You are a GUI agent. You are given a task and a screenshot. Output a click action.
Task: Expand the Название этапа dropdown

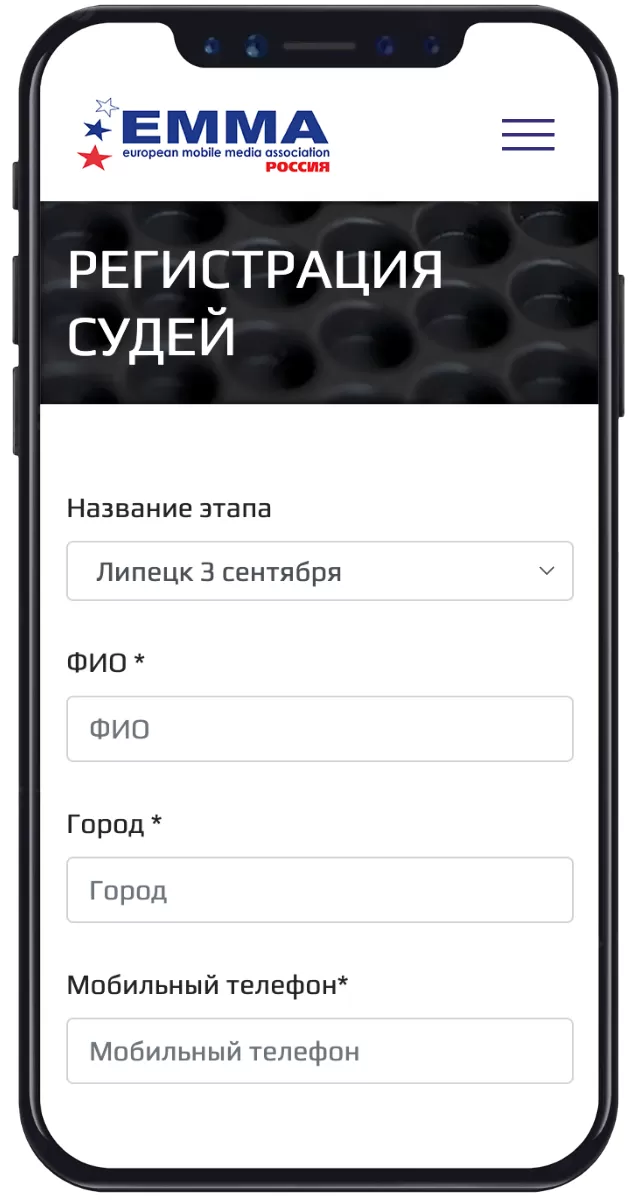point(320,572)
